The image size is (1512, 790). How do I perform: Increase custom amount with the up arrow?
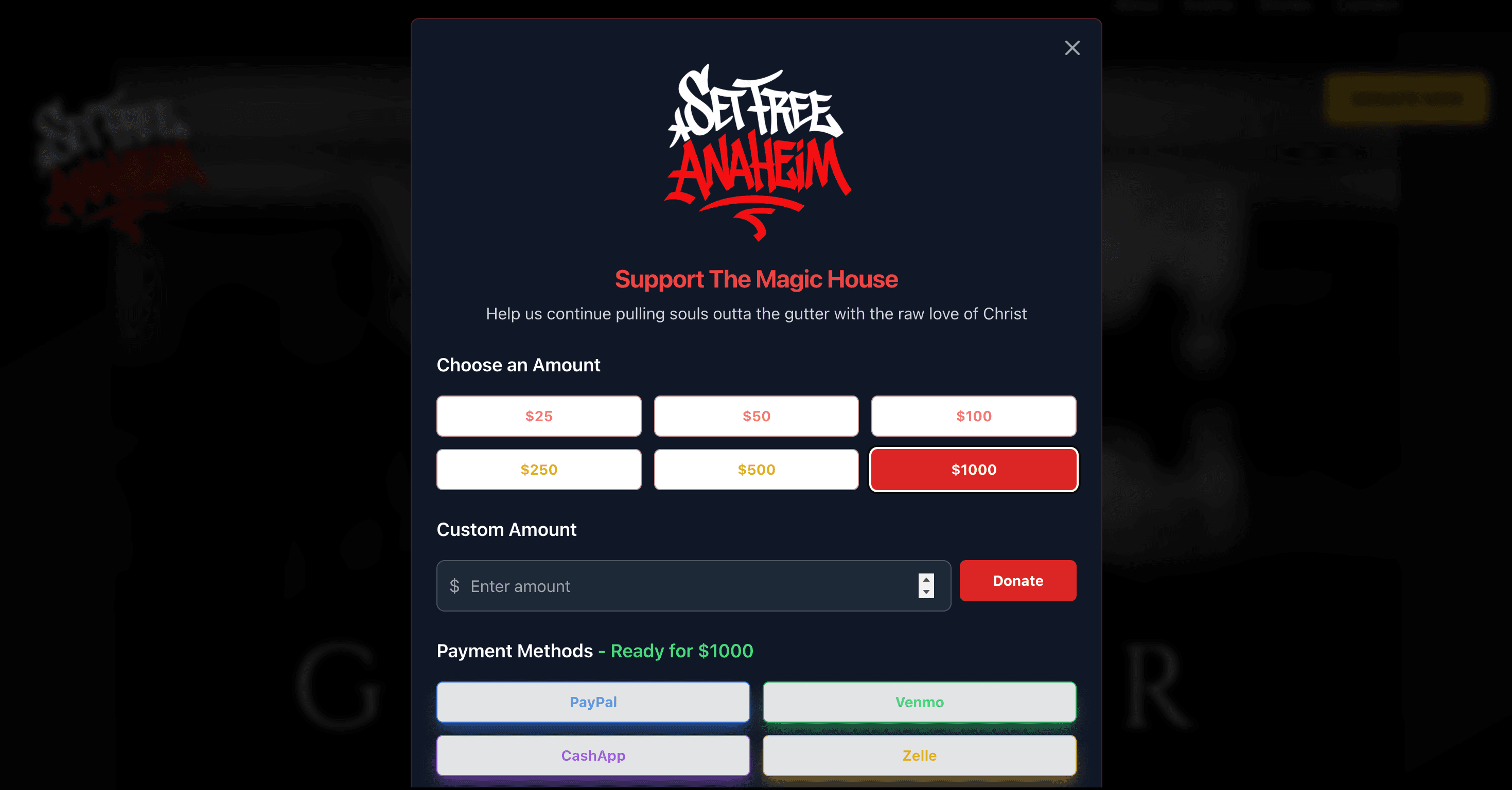pyautogui.click(x=926, y=580)
